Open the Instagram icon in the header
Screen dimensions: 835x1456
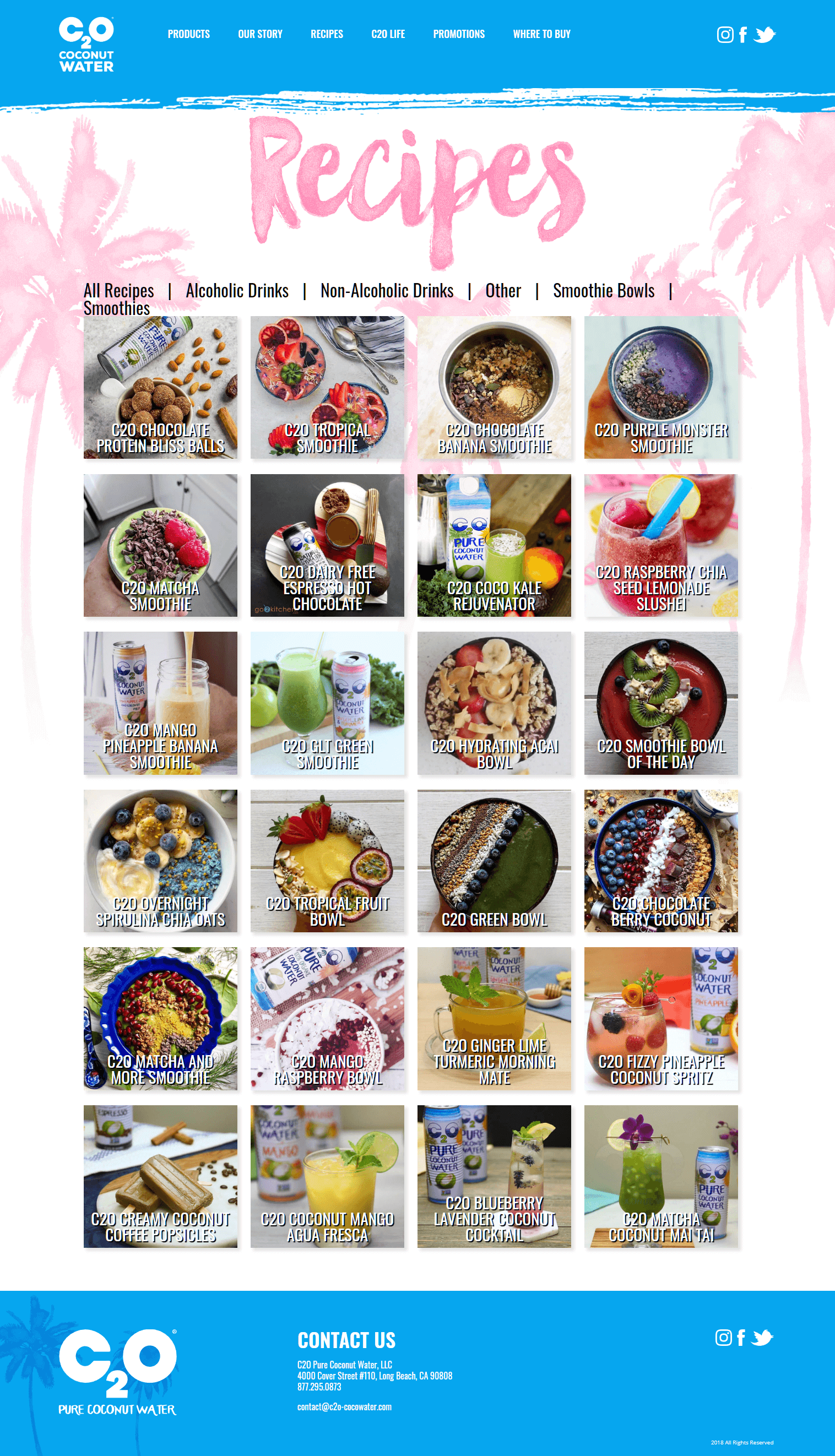[x=725, y=35]
